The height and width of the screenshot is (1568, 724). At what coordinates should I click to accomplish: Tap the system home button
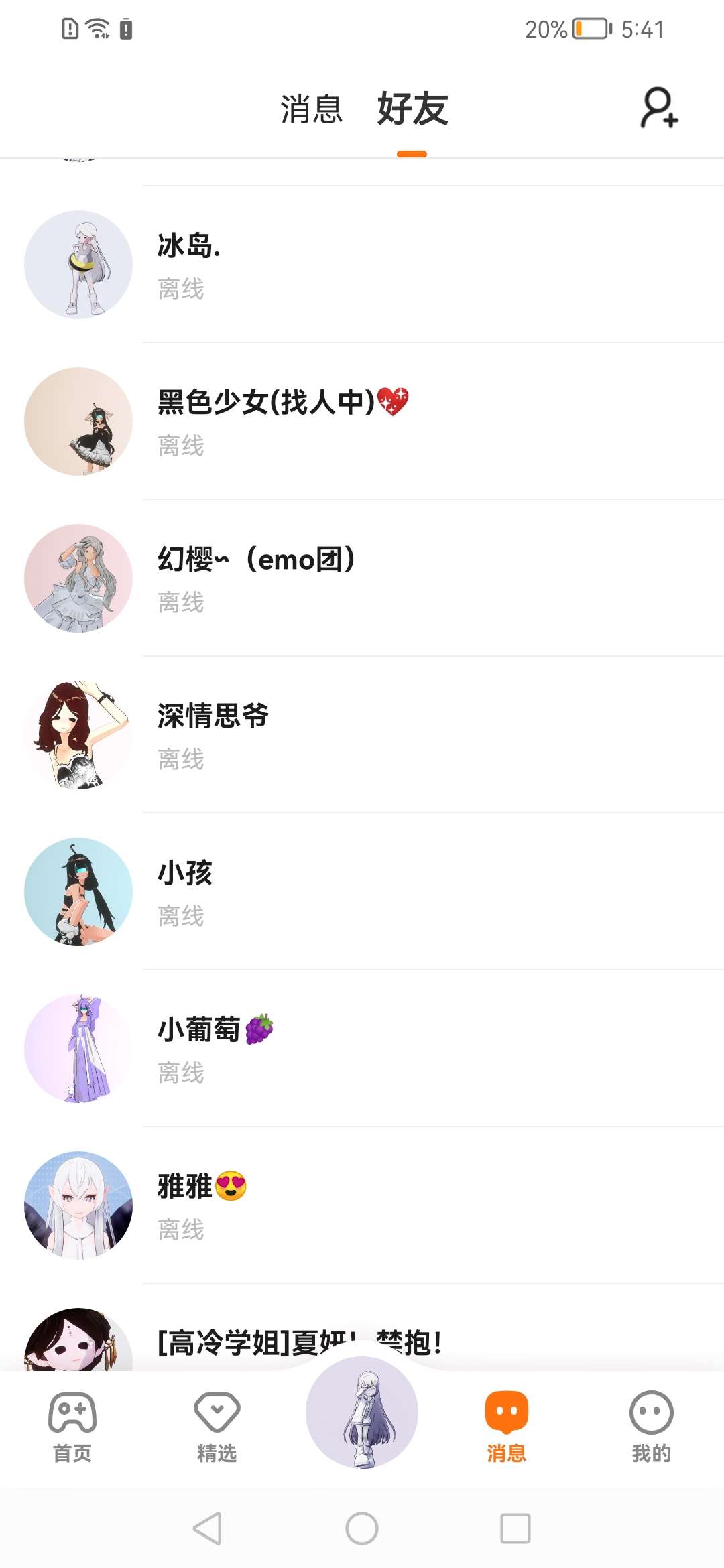(362, 1528)
